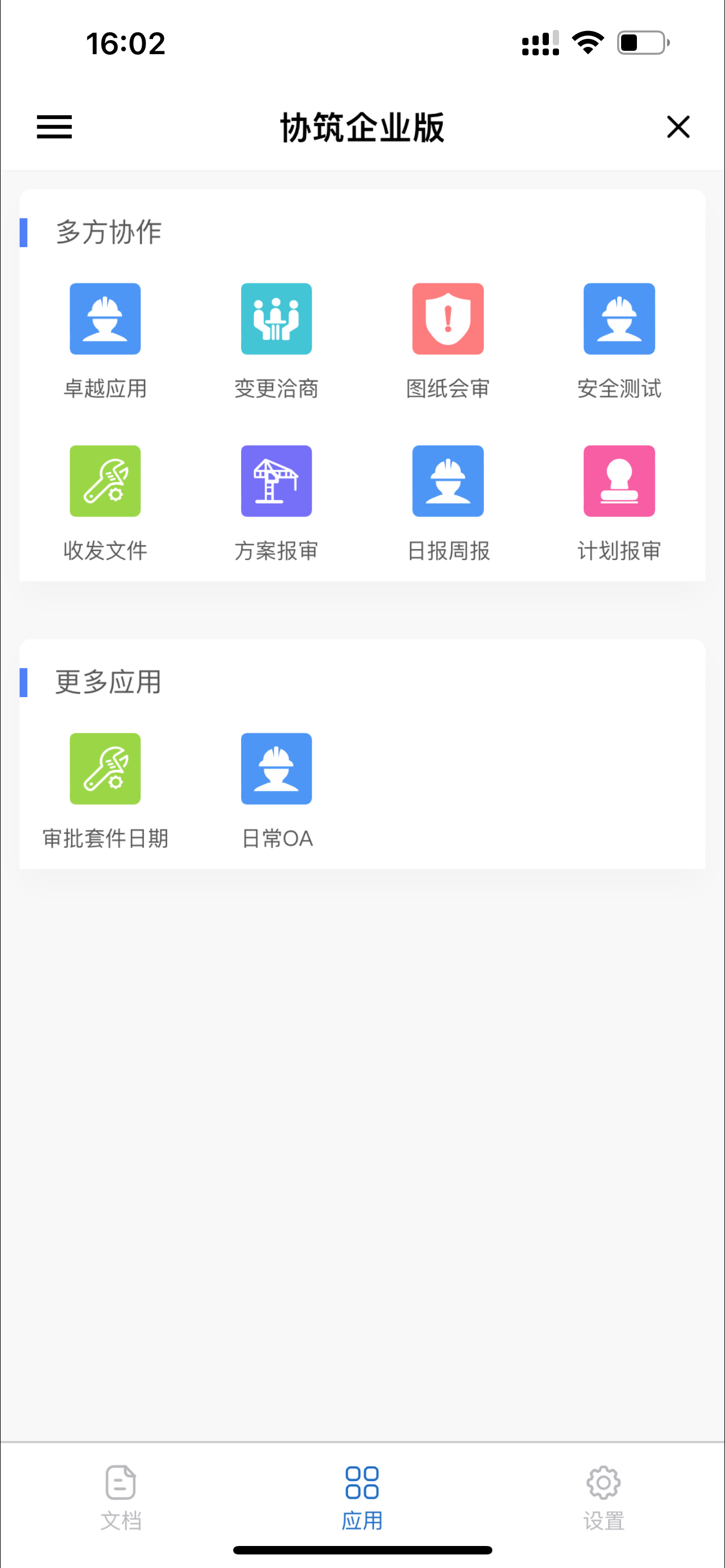Open the 计划报审 stamp icon

click(619, 481)
